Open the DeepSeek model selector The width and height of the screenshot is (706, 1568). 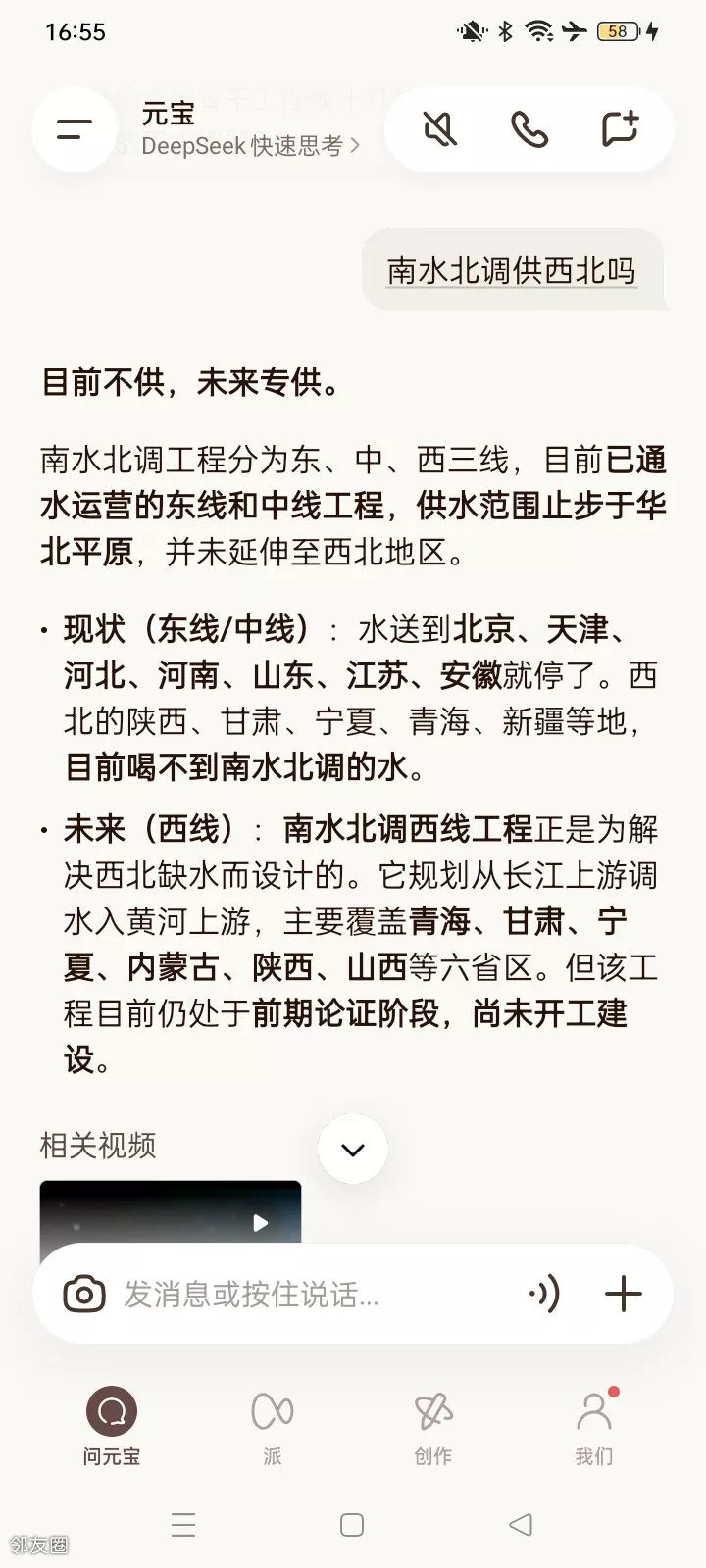(x=251, y=146)
